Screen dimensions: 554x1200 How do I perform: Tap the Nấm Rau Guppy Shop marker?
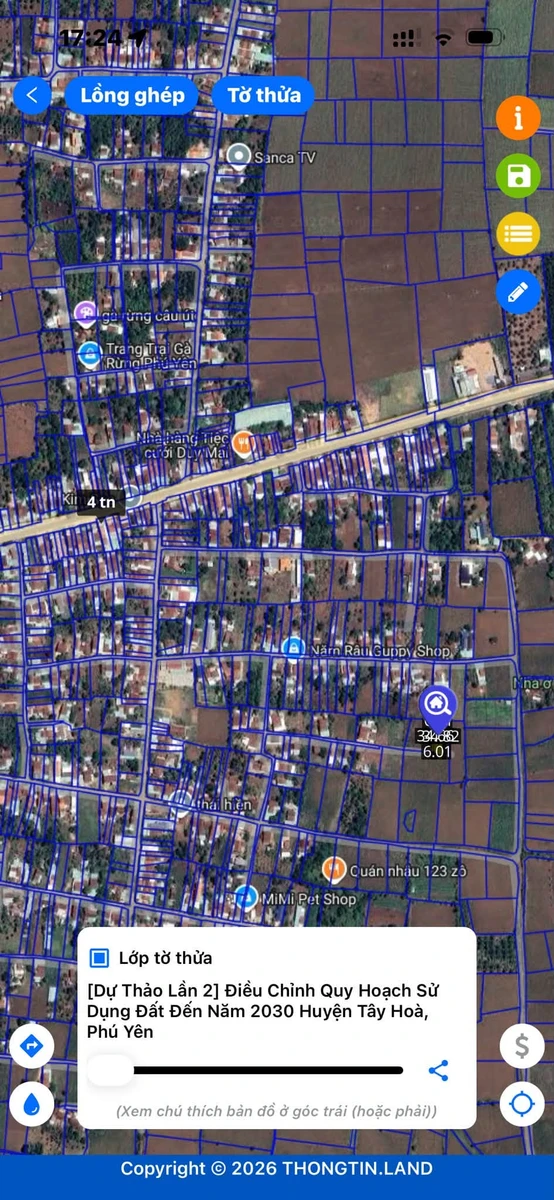(293, 648)
